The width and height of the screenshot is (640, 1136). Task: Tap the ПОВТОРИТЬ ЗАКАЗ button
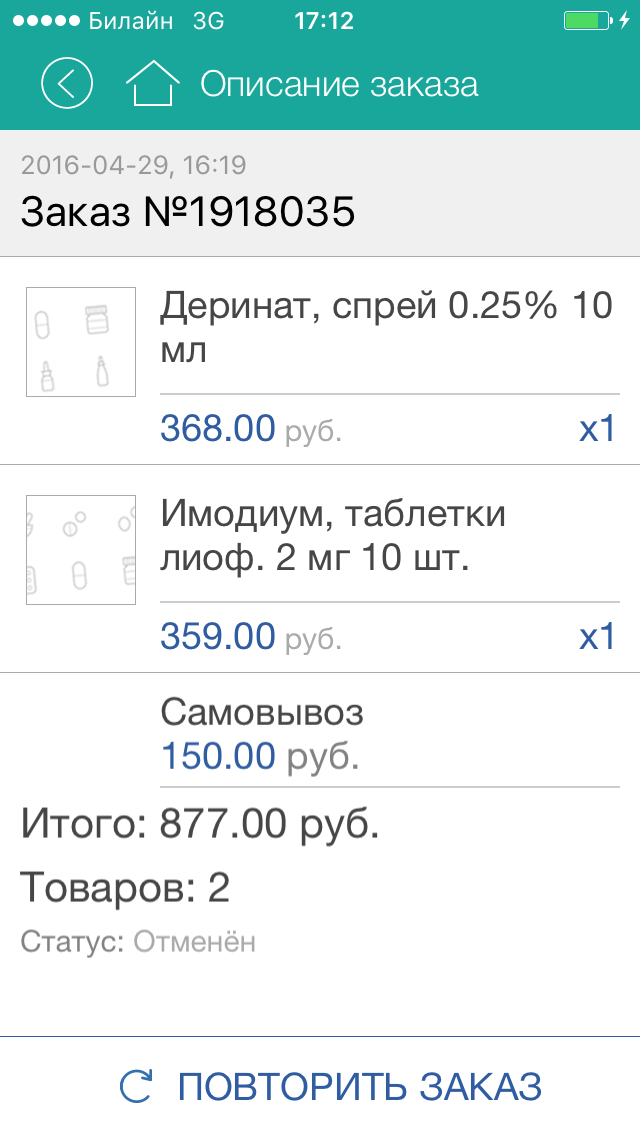(x=330, y=1086)
